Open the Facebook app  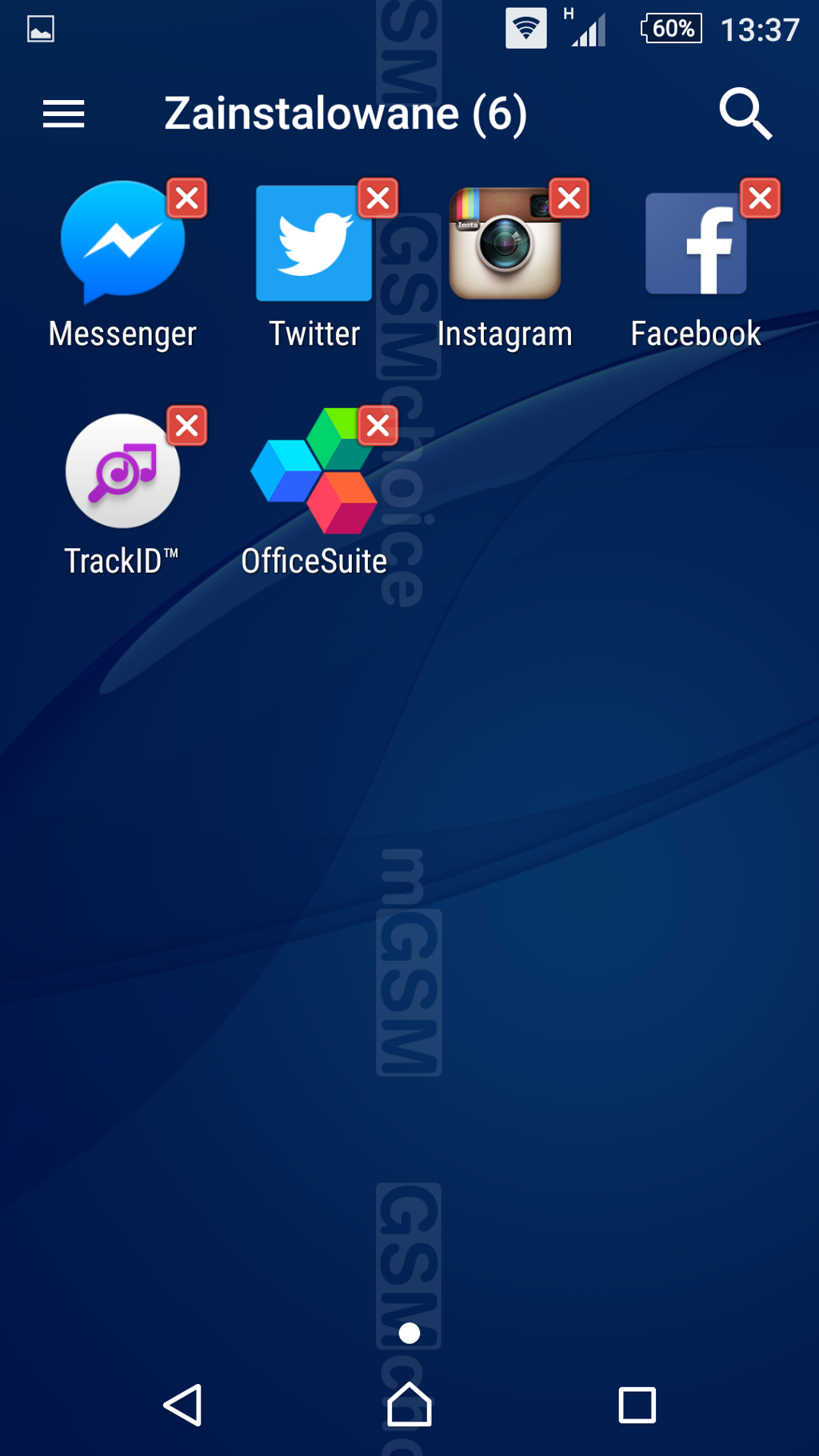pos(695,248)
